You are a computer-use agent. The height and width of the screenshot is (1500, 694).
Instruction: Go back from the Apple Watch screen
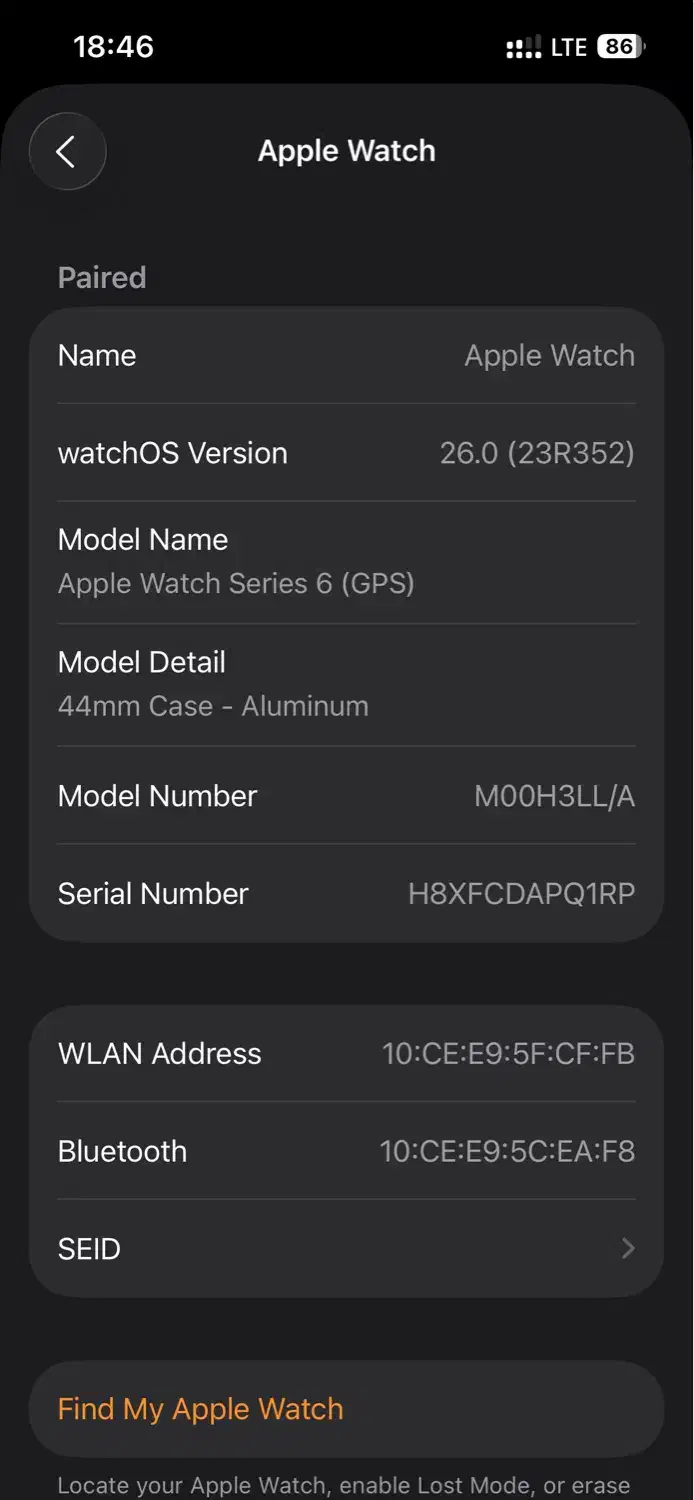67,152
